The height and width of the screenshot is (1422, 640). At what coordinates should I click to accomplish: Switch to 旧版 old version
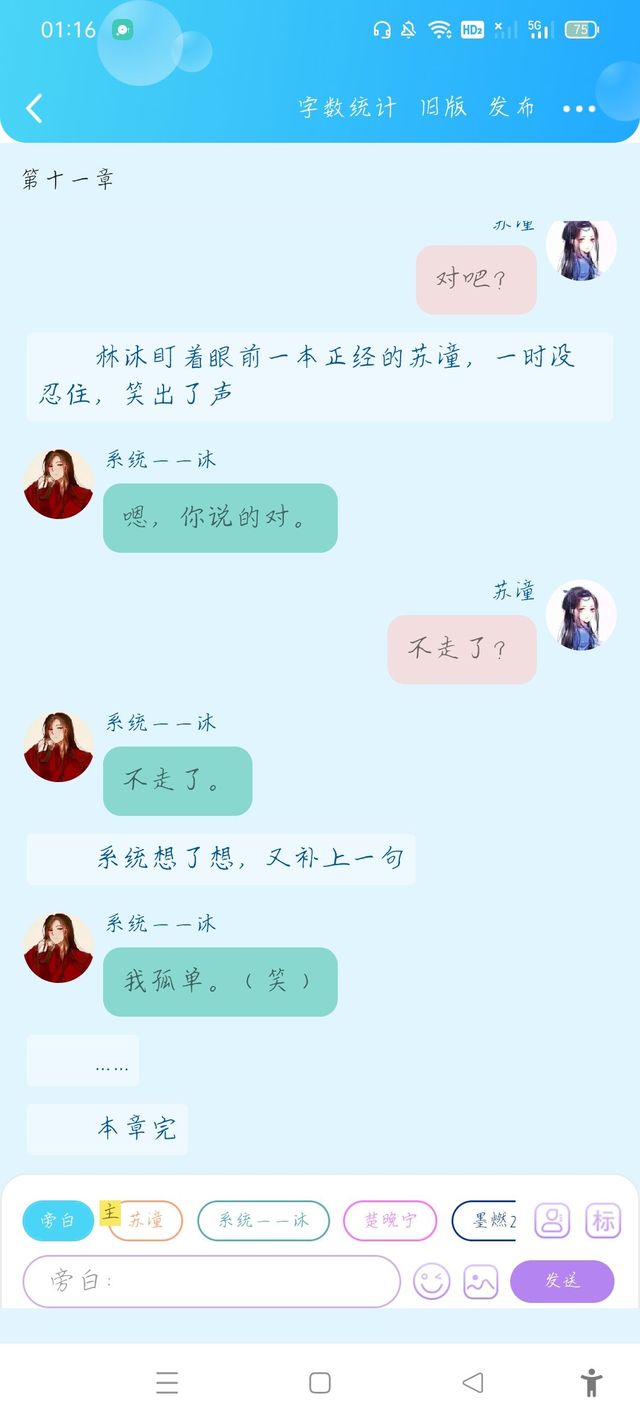[x=443, y=108]
